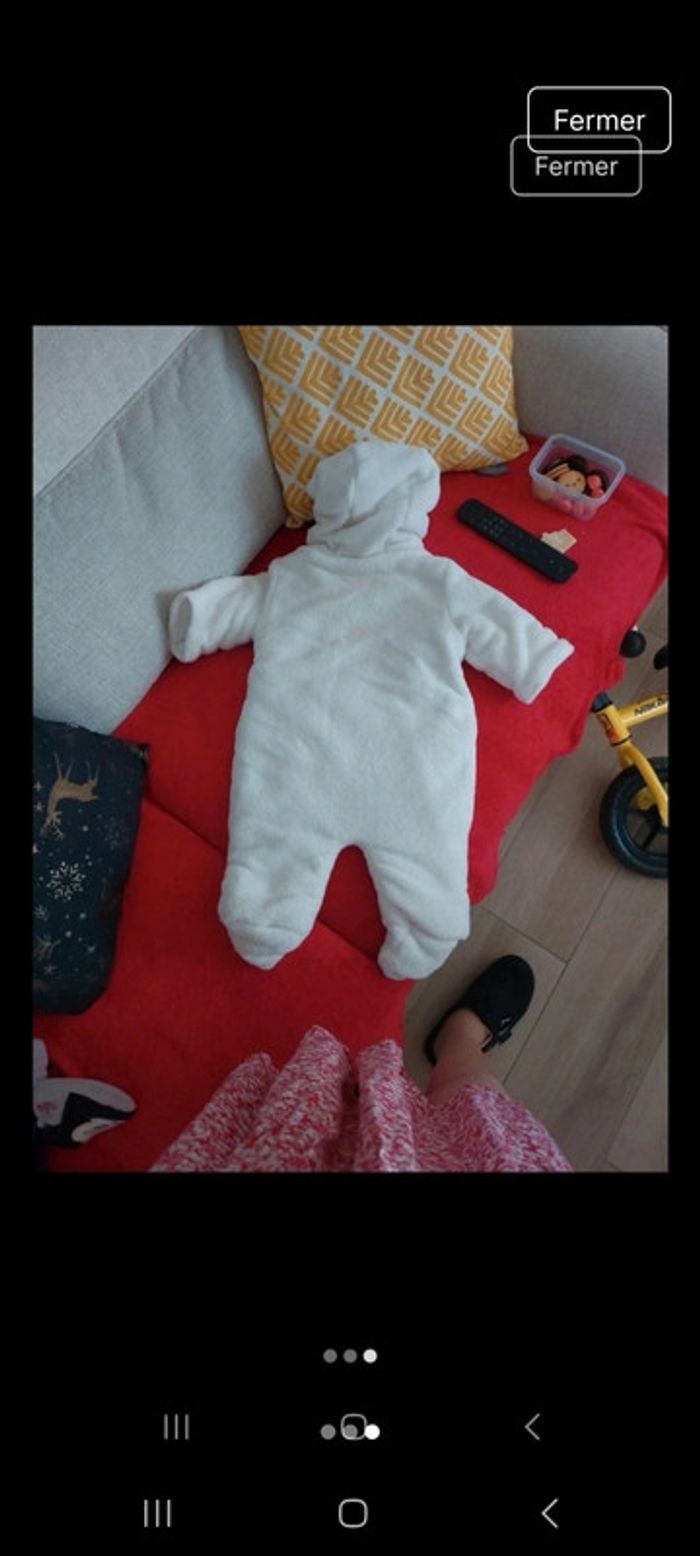Open the recent apps overview

click(157, 1513)
